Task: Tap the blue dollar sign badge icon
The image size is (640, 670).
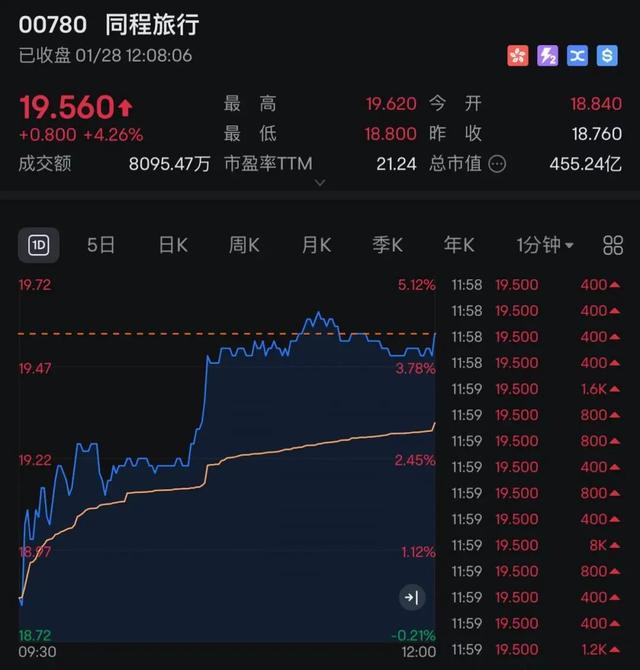Action: click(607, 56)
